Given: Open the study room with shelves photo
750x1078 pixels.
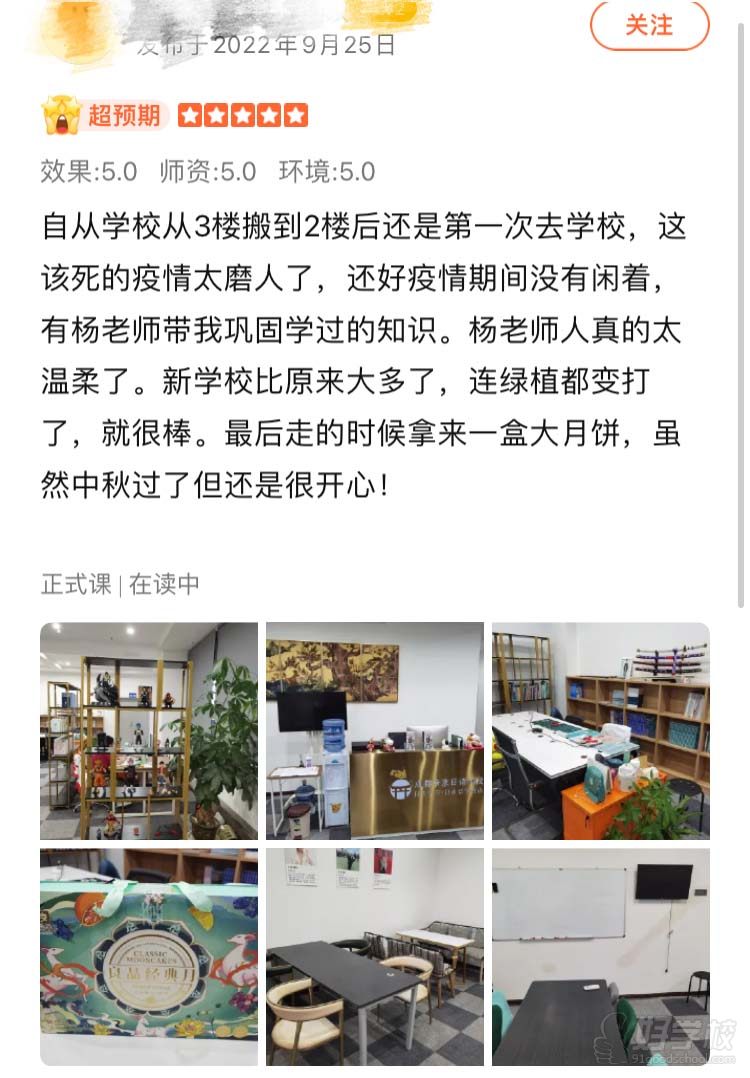Looking at the screenshot, I should point(600,730).
